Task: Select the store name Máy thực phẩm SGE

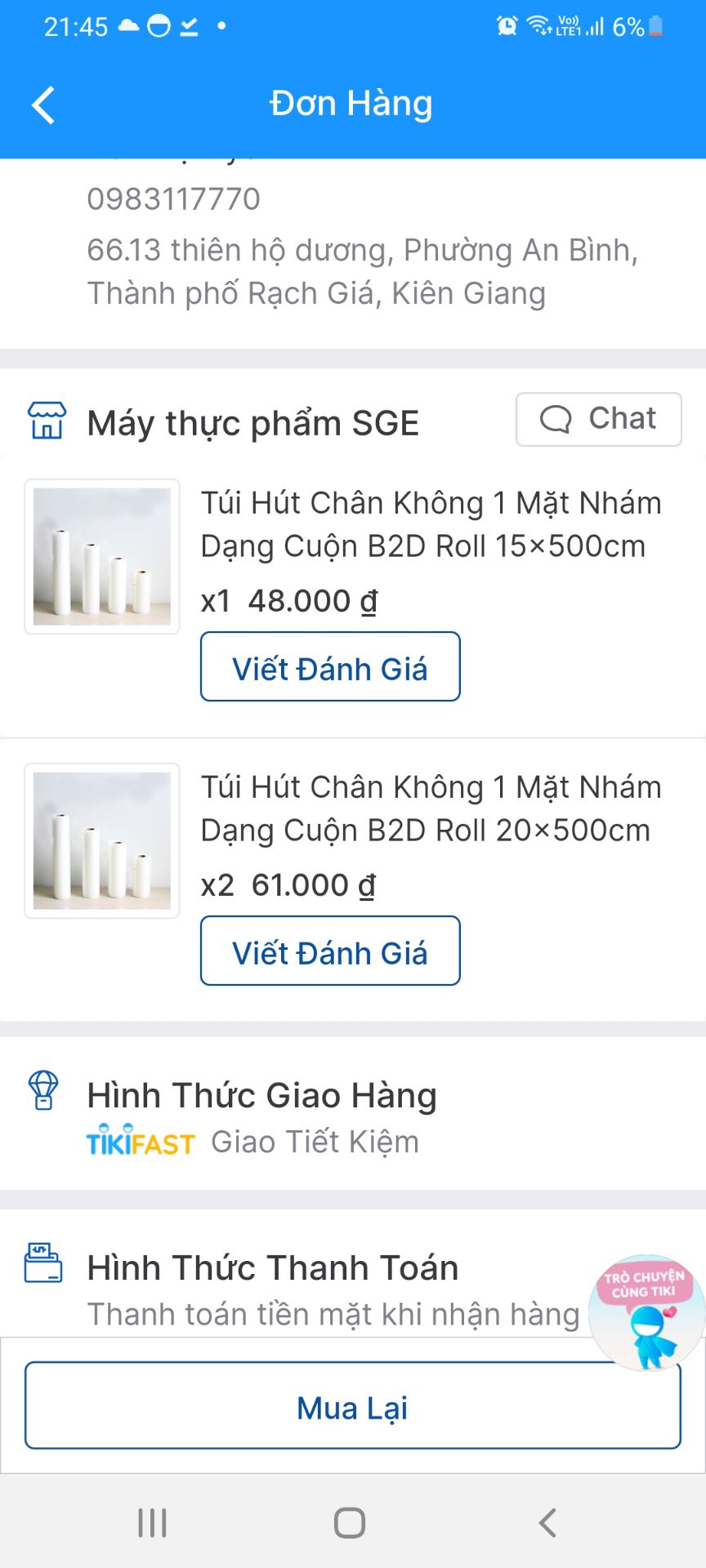Action: 253,421
